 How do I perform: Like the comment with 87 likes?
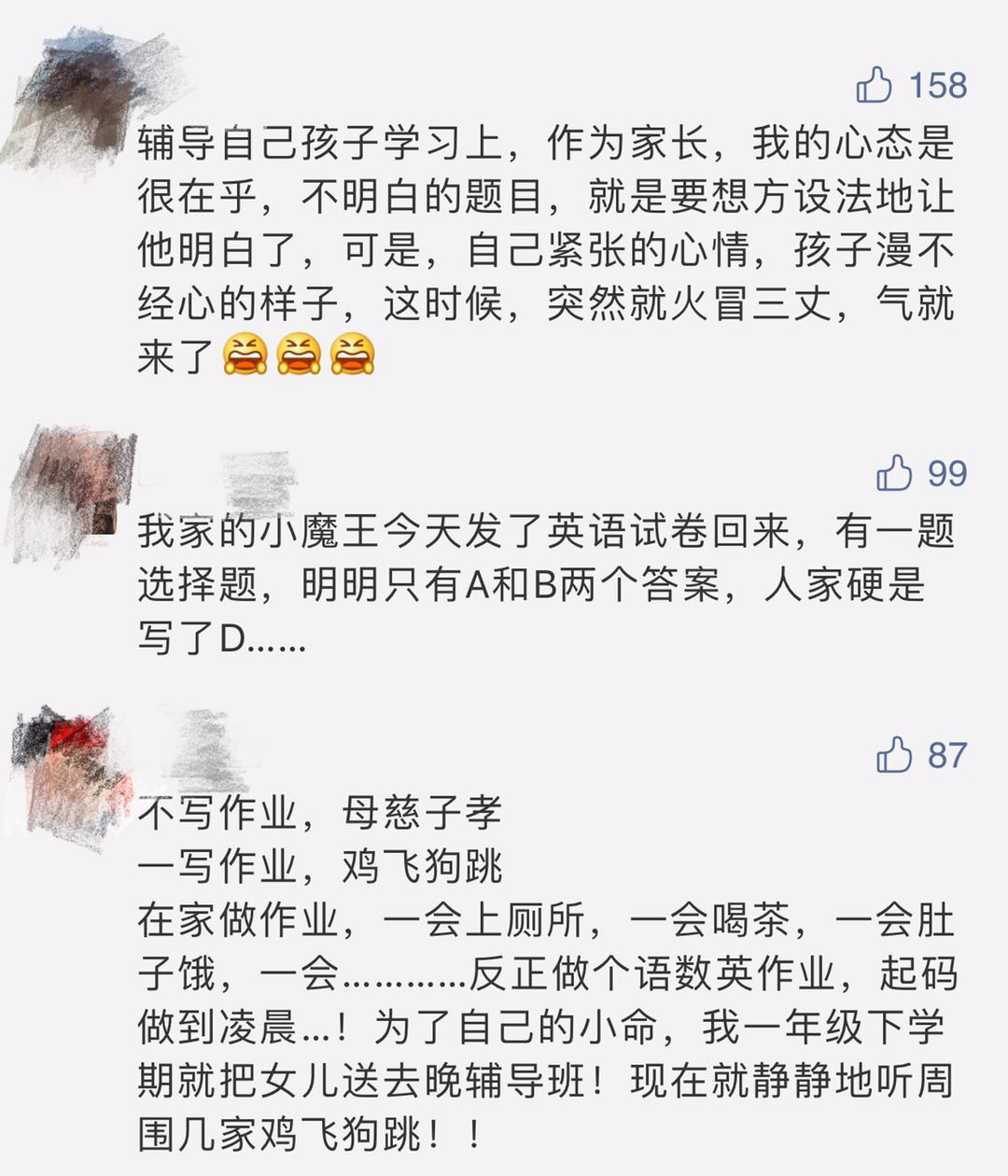894,754
